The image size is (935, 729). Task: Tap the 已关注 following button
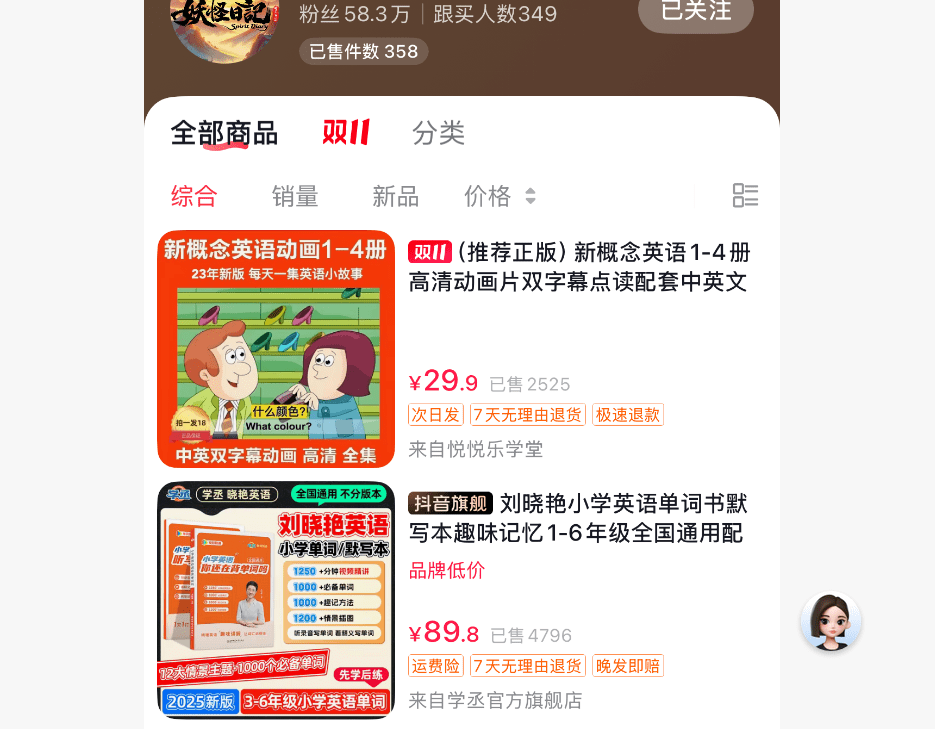tap(695, 13)
